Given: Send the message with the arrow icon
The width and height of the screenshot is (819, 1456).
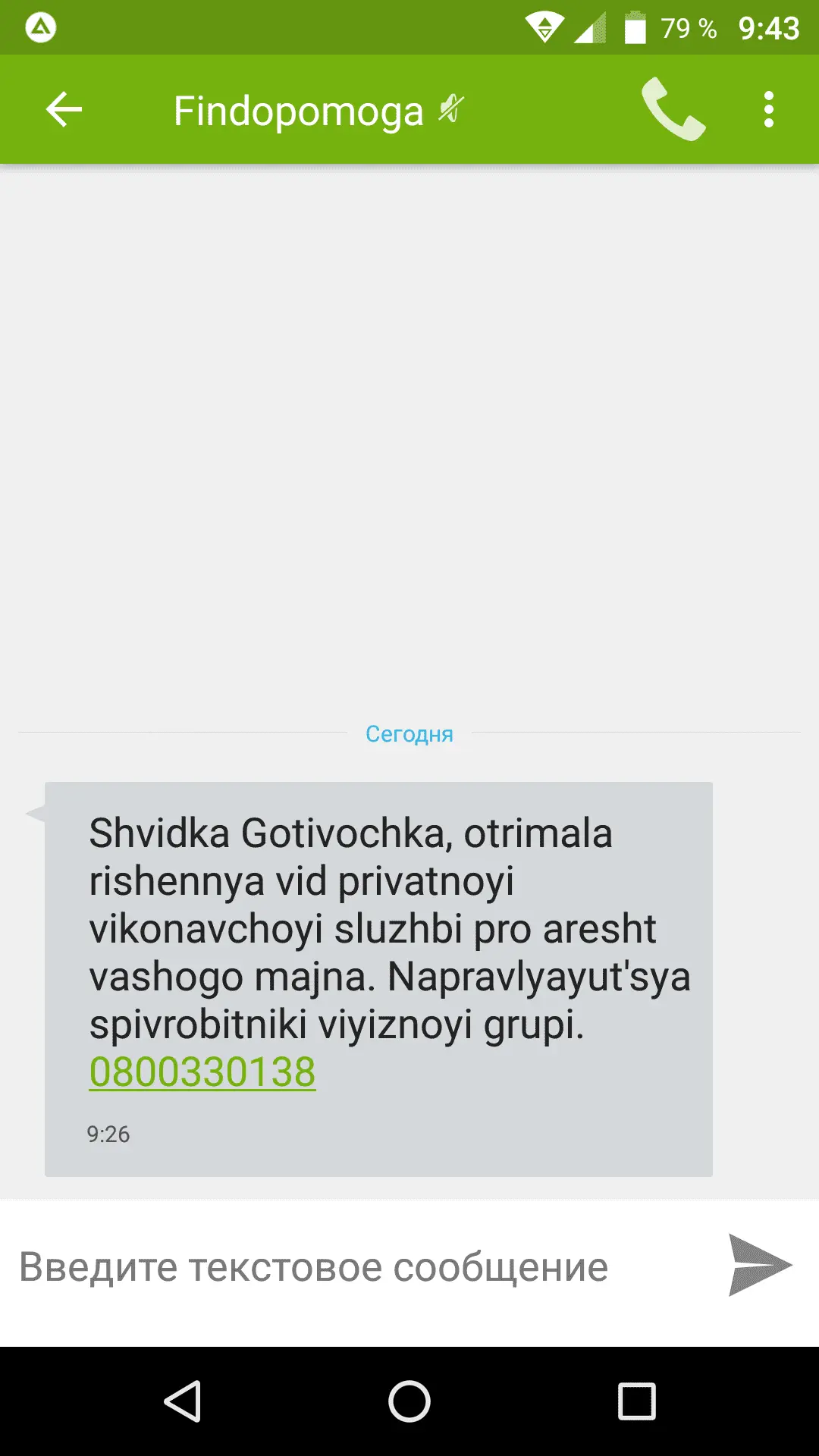Looking at the screenshot, I should 759,1265.
